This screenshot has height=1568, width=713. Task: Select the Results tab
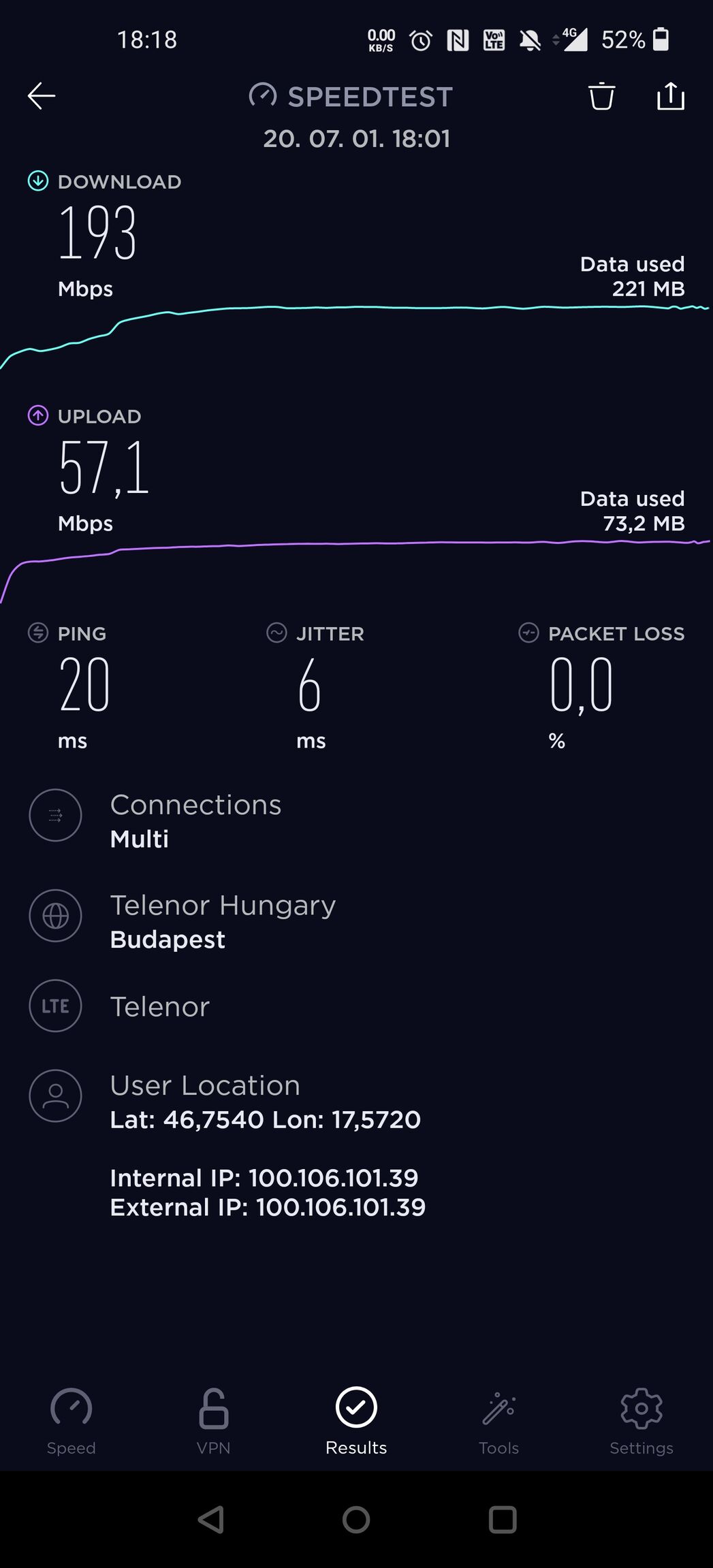click(x=356, y=1422)
